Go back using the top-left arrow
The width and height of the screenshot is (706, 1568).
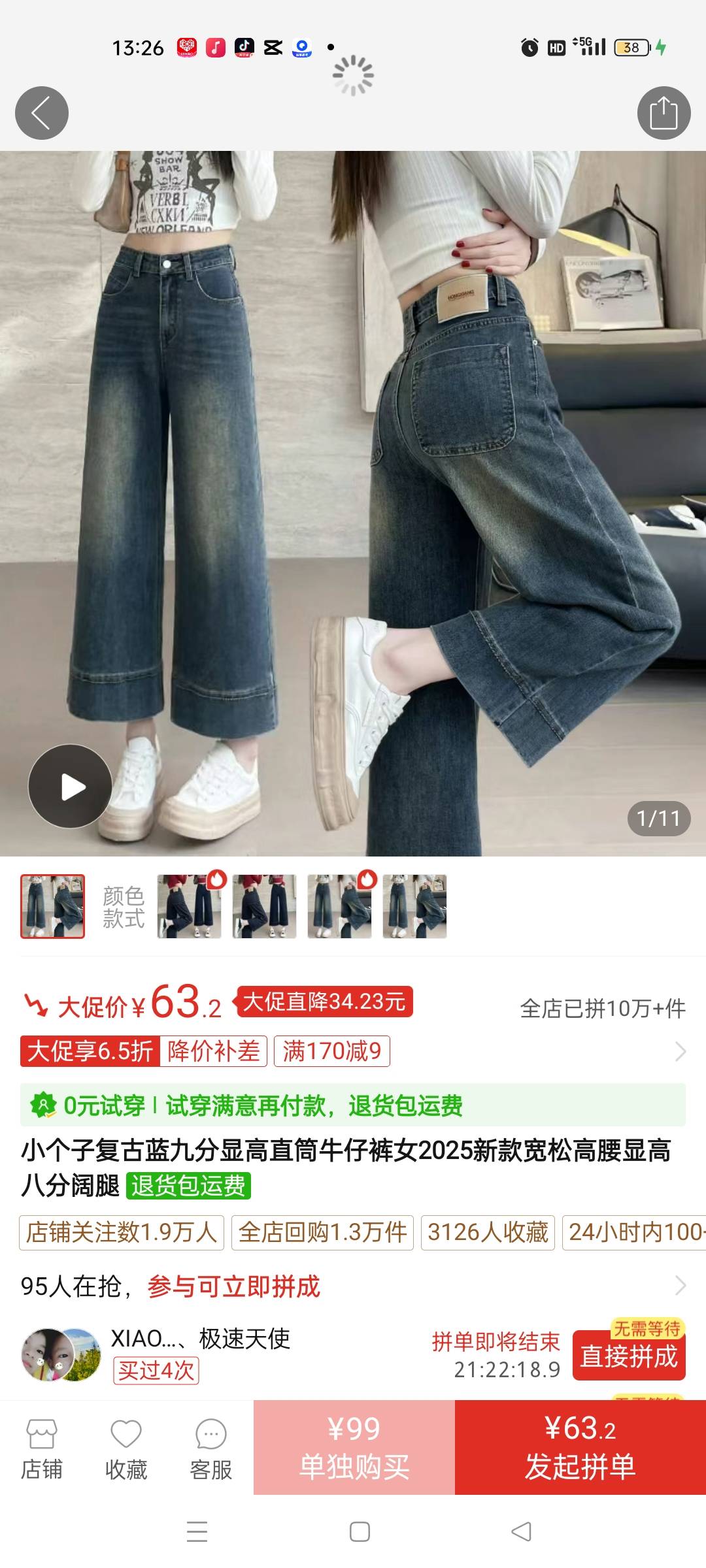(41, 113)
